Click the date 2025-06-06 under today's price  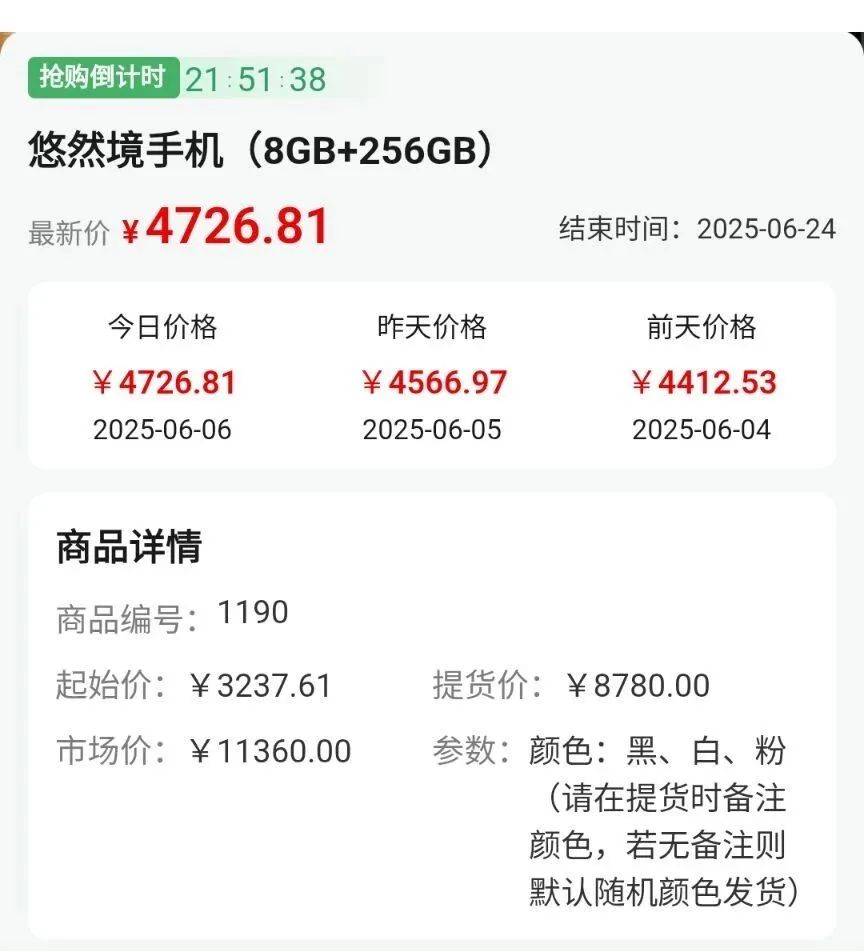click(164, 430)
